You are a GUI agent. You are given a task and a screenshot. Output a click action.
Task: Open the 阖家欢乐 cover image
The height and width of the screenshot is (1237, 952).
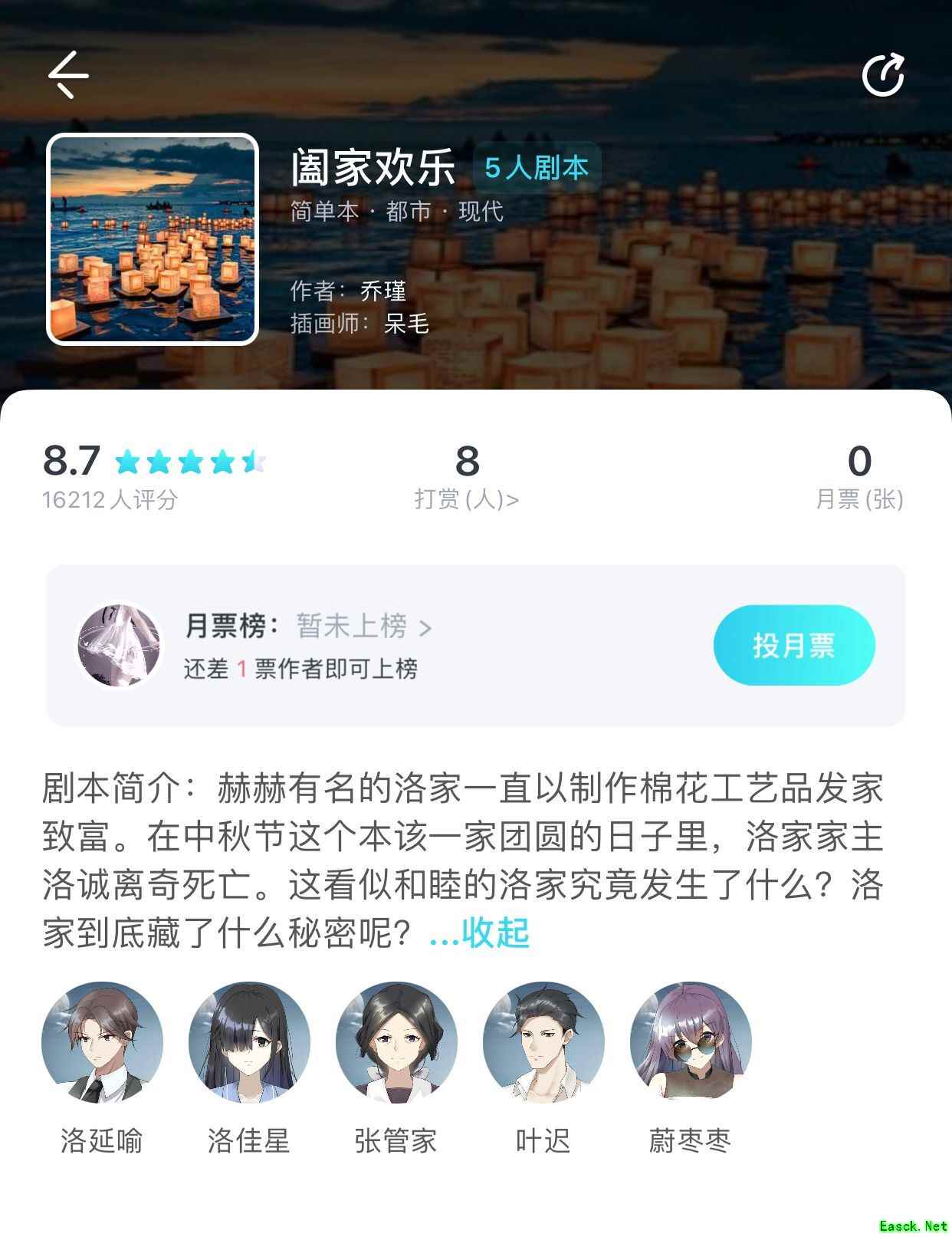coord(153,239)
